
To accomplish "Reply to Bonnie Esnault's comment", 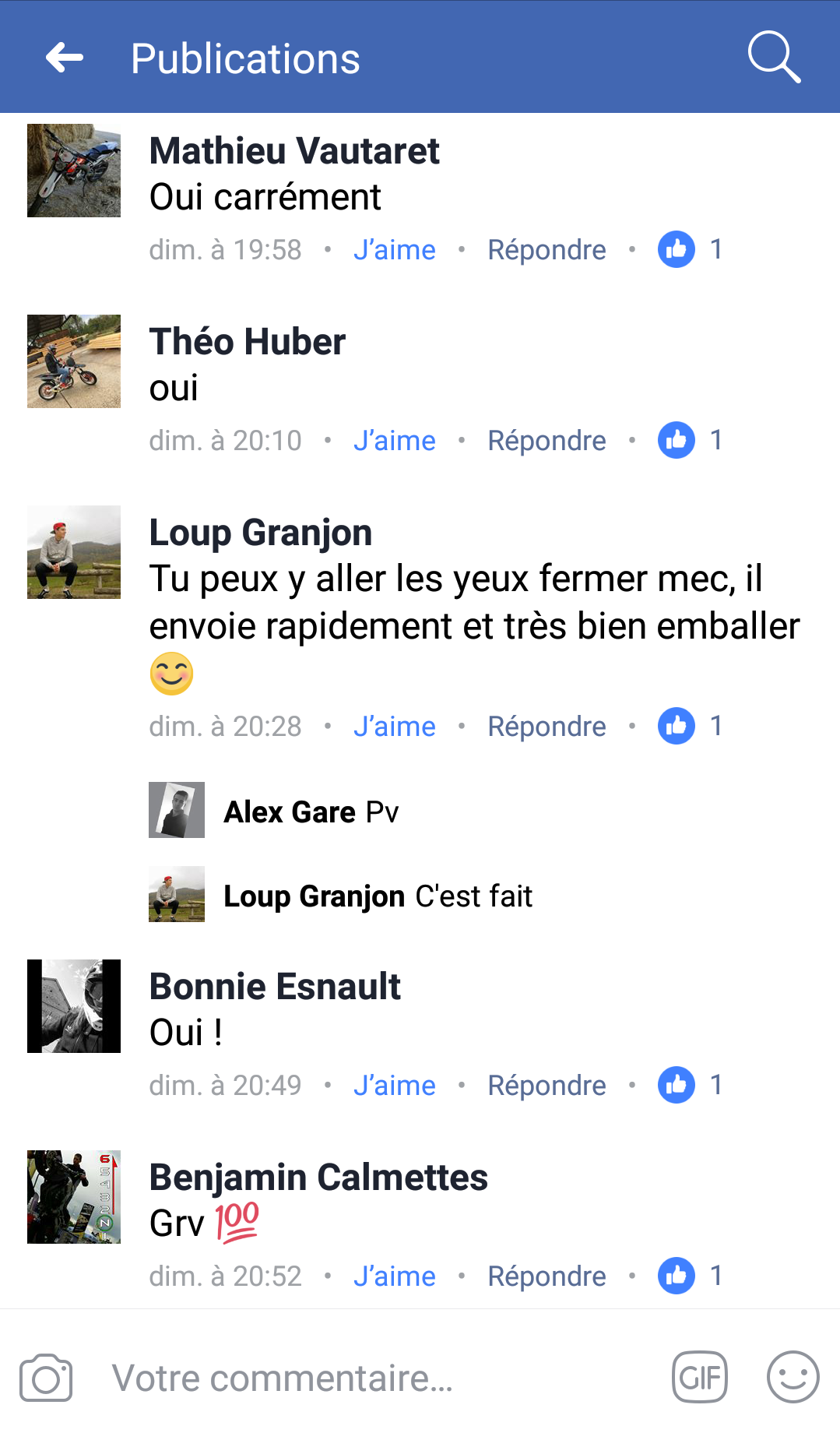I will [x=547, y=1086].
